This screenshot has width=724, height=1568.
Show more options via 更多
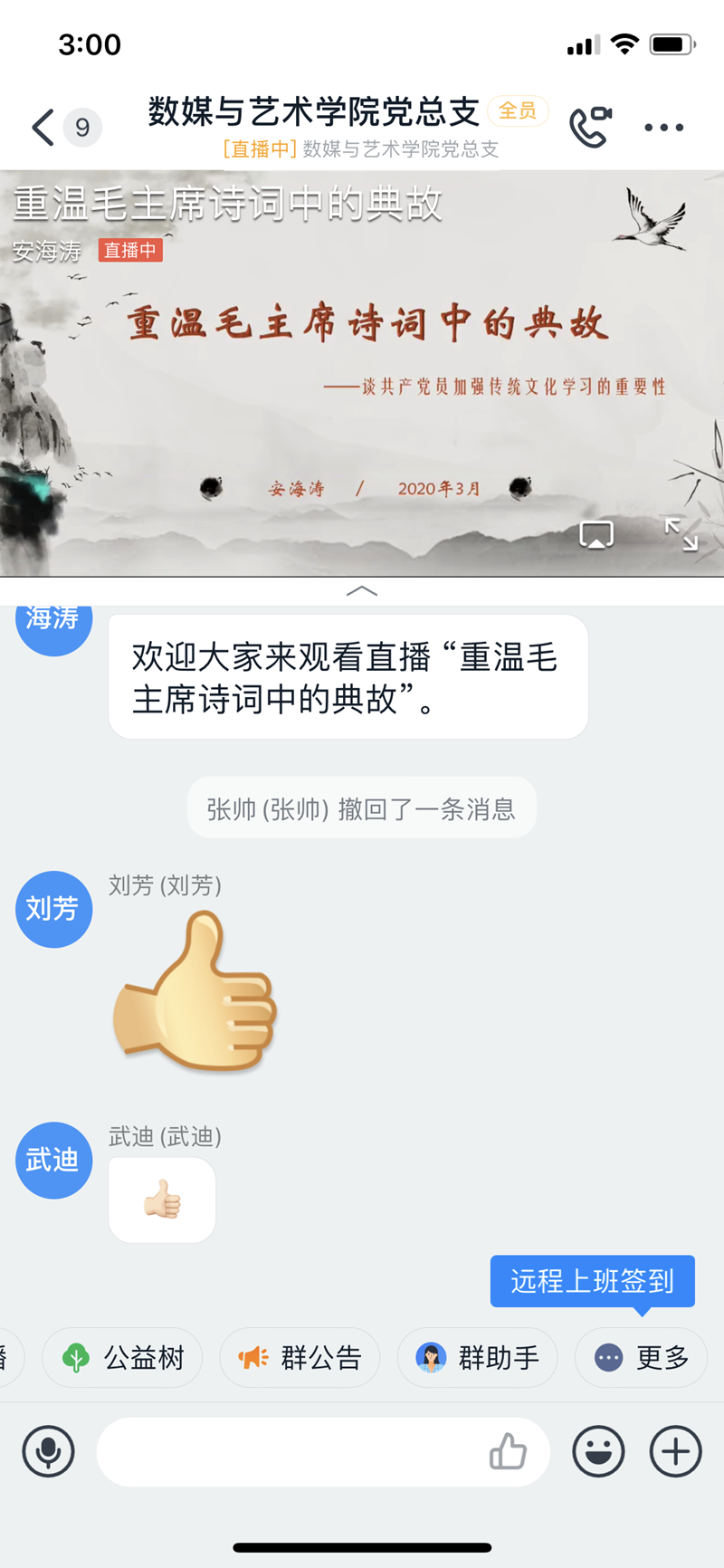tap(642, 1357)
